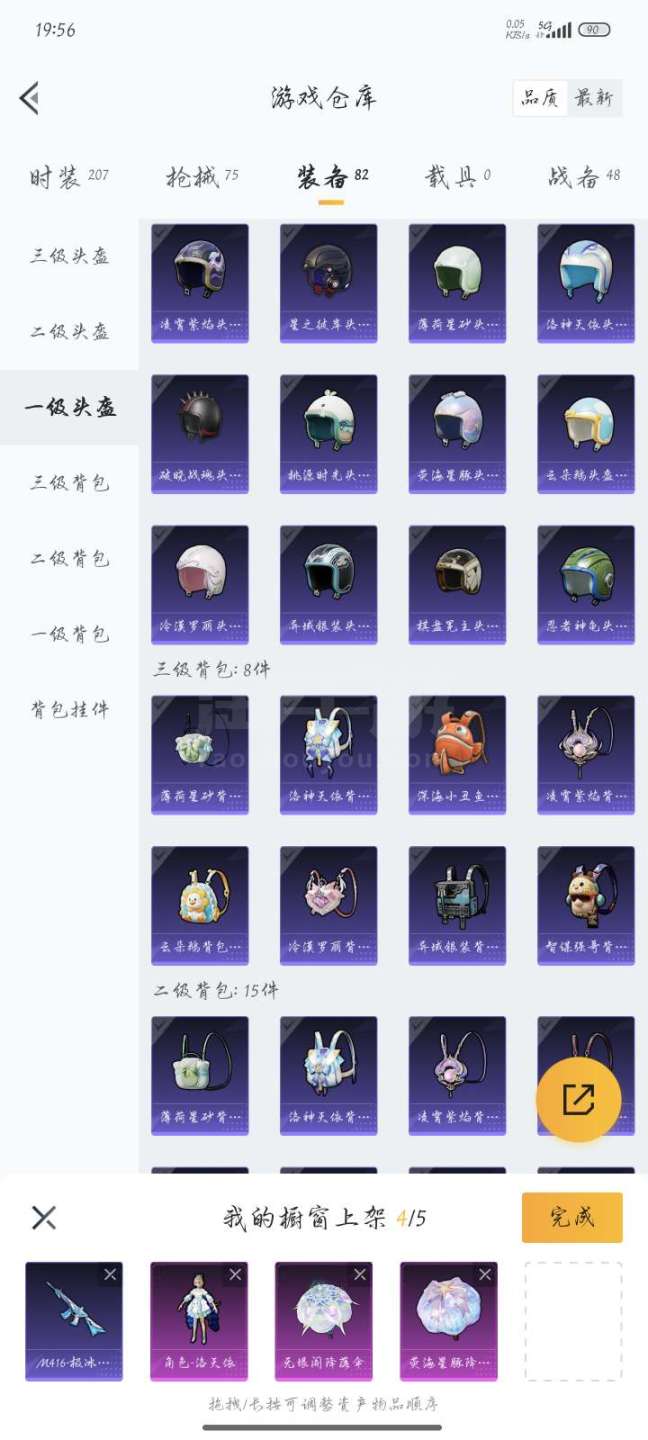Sort warehouse by 最新
The height and width of the screenshot is (1440, 648).
595,98
